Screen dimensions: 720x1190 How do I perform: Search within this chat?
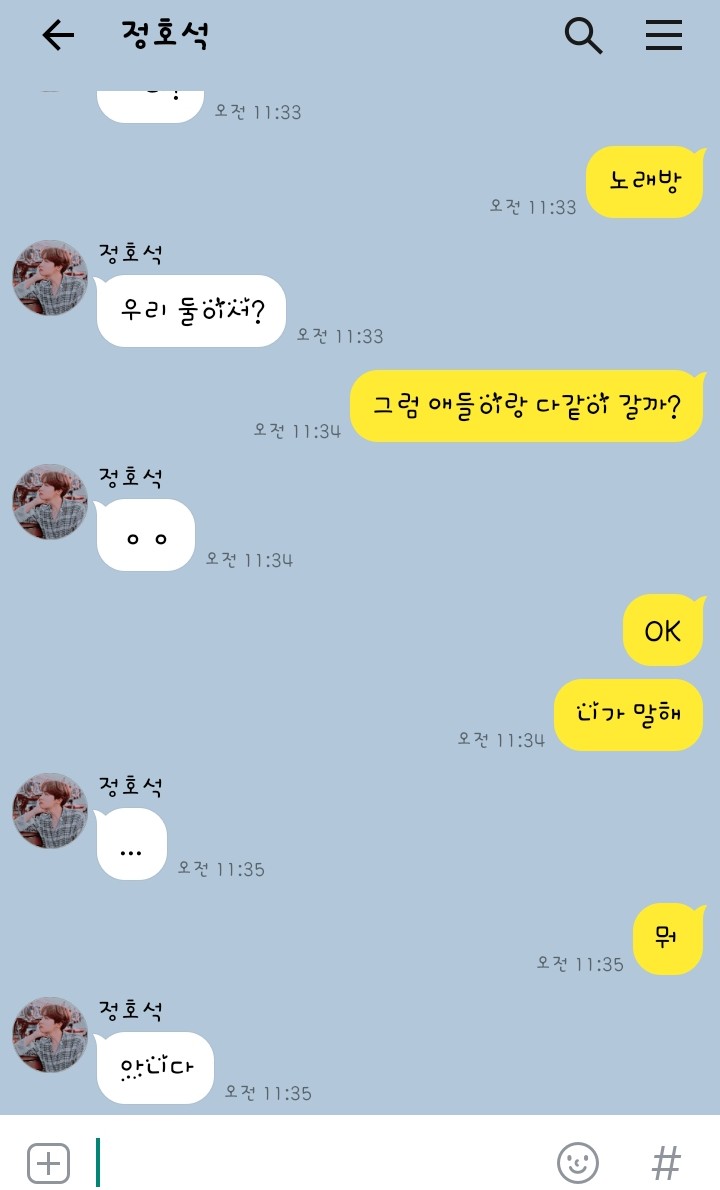point(583,36)
